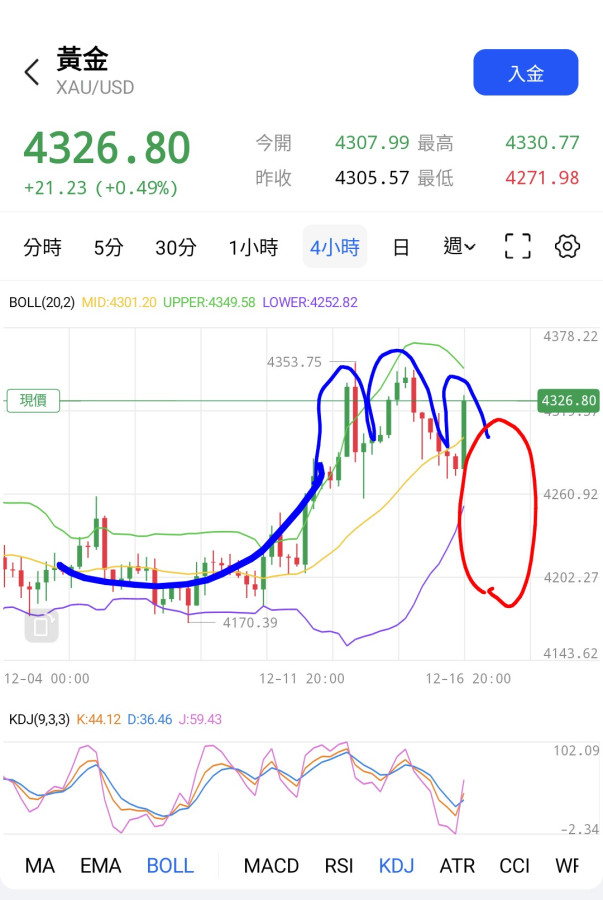Select the 30分 chart interval
603x900 pixels.
click(175, 247)
